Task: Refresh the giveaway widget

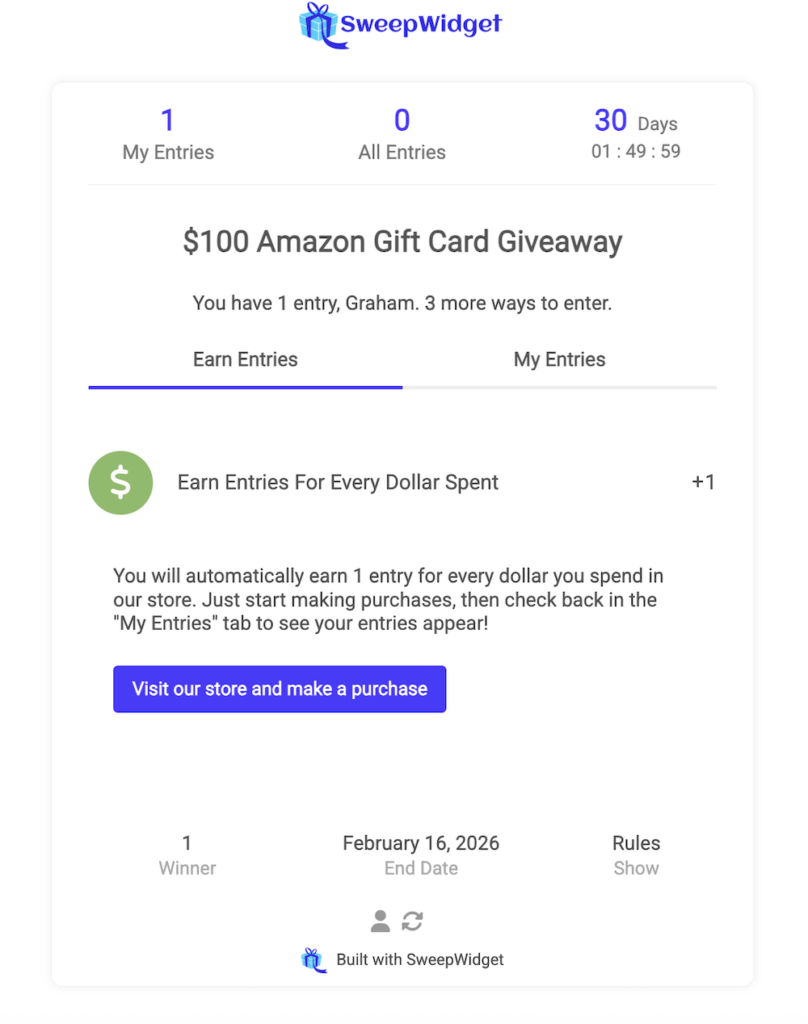Action: click(412, 921)
